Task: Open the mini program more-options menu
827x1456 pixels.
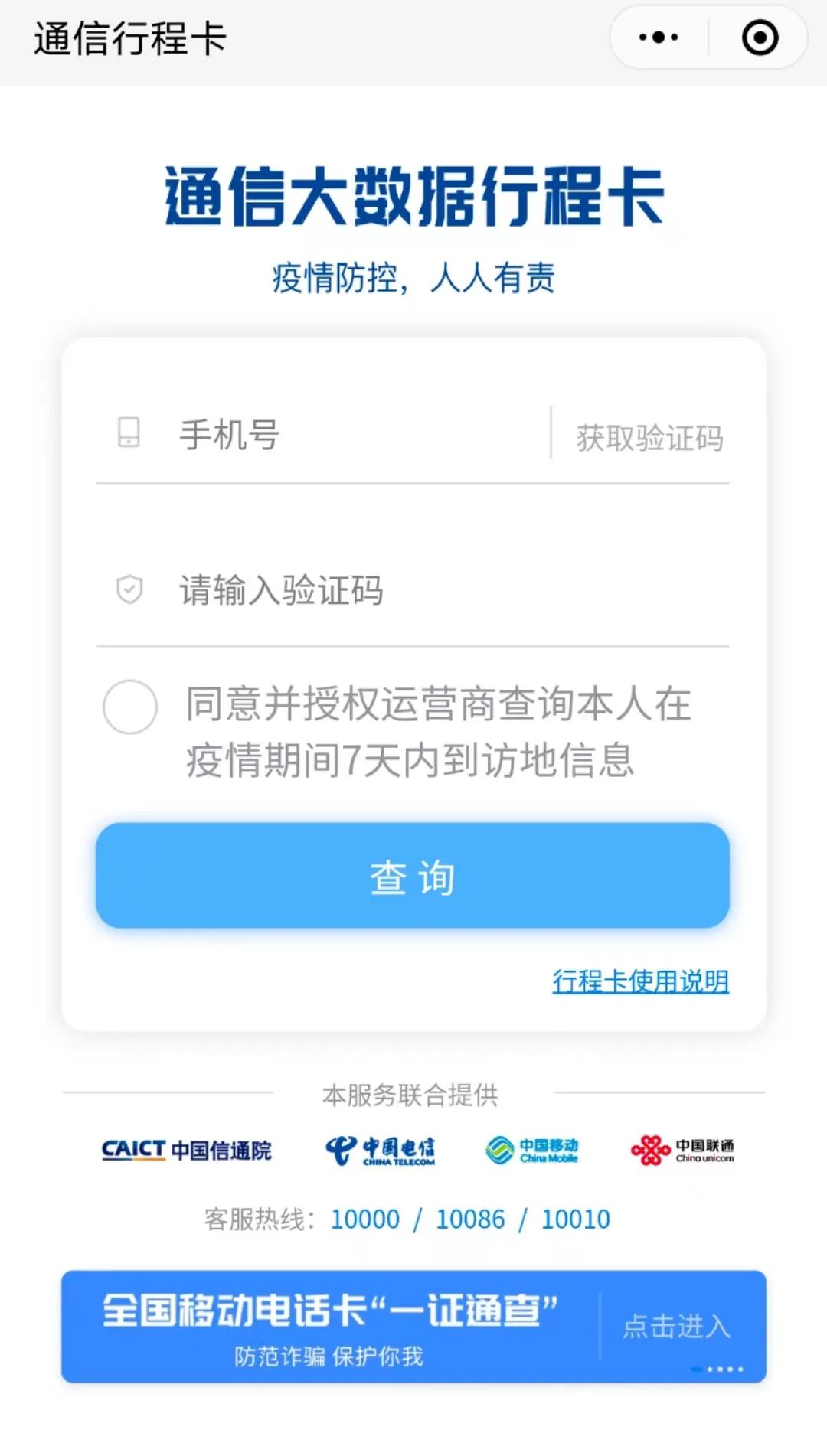Action: pos(659,38)
